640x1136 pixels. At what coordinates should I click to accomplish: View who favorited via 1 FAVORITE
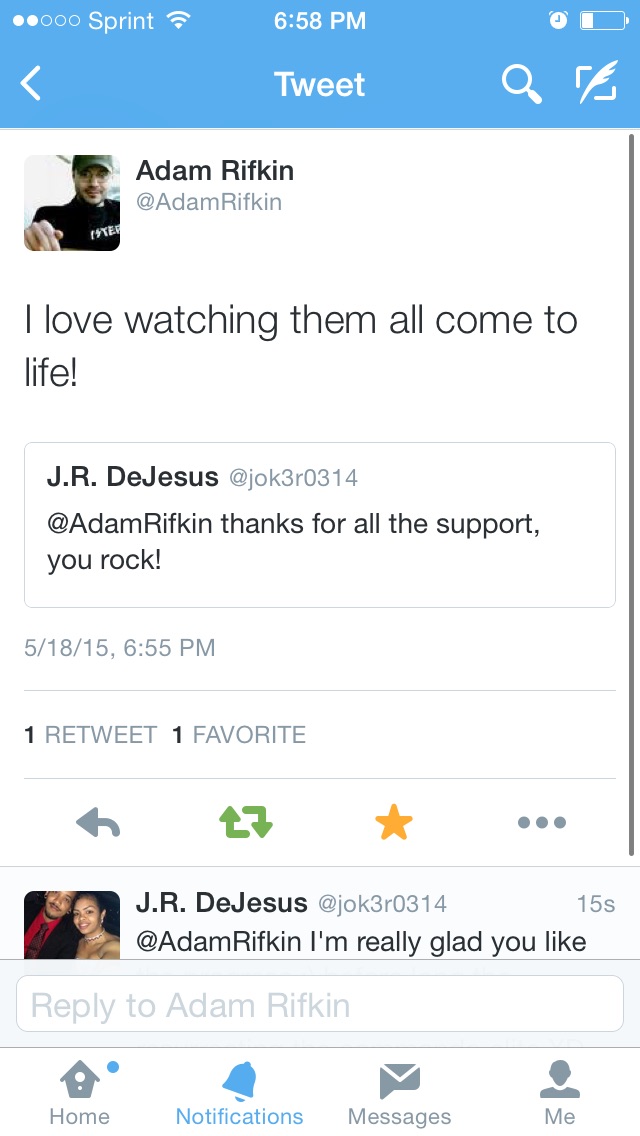238,735
